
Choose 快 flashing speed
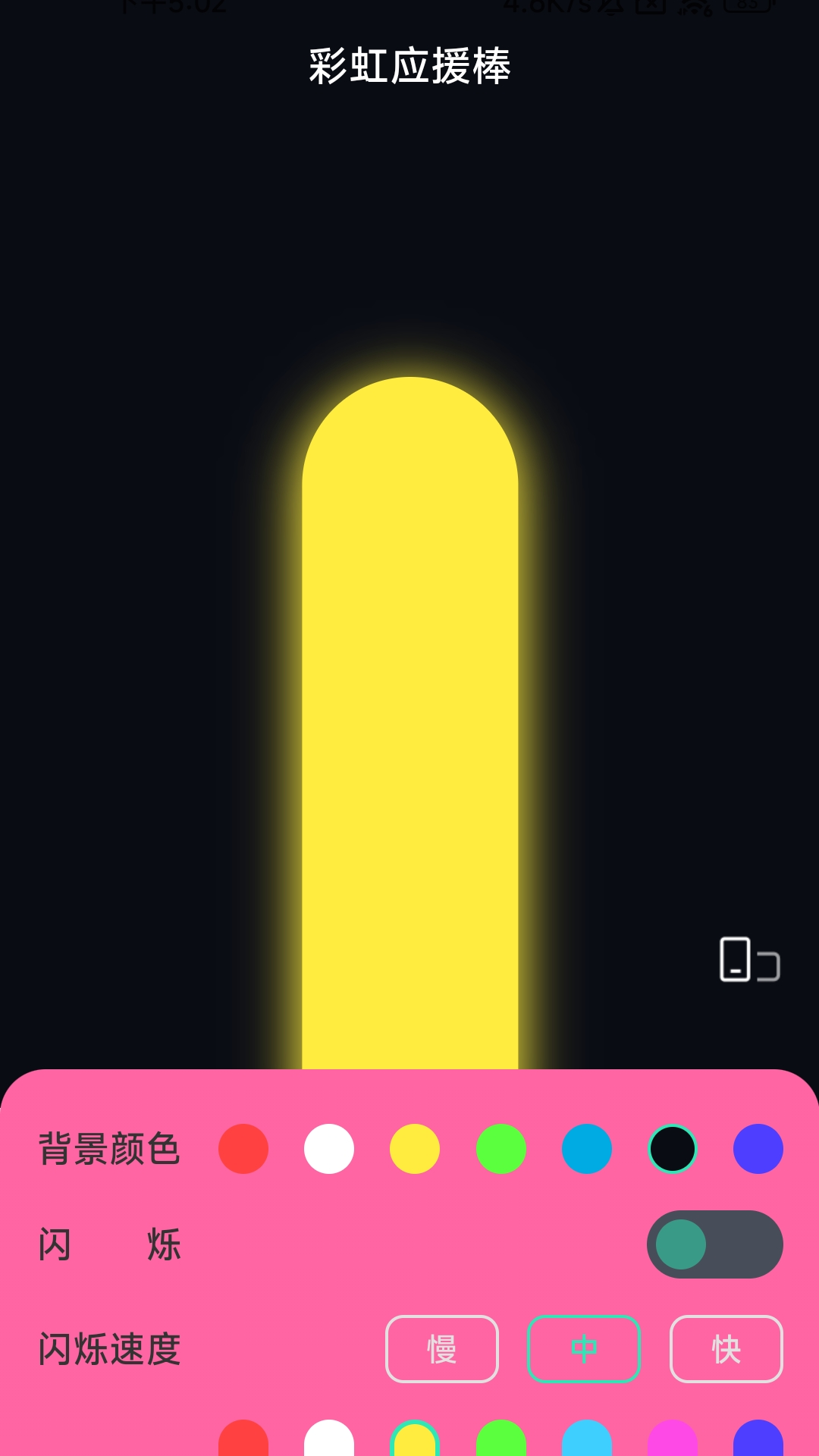[726, 1349]
